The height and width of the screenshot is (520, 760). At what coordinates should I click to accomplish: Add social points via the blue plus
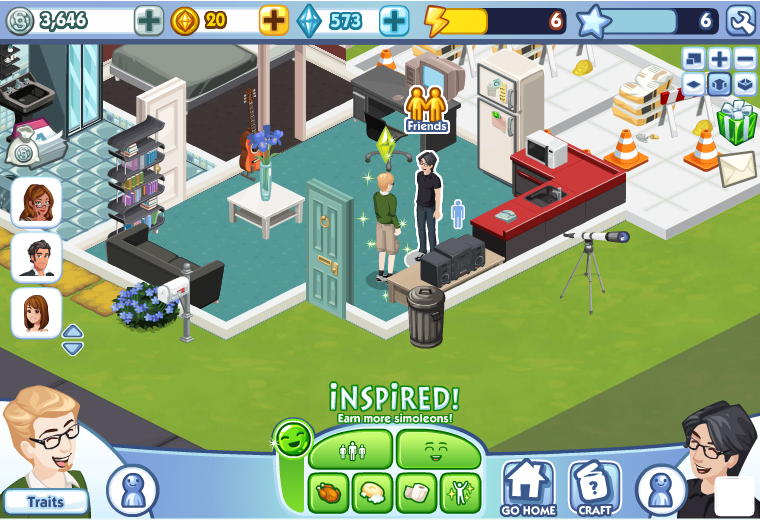point(394,20)
